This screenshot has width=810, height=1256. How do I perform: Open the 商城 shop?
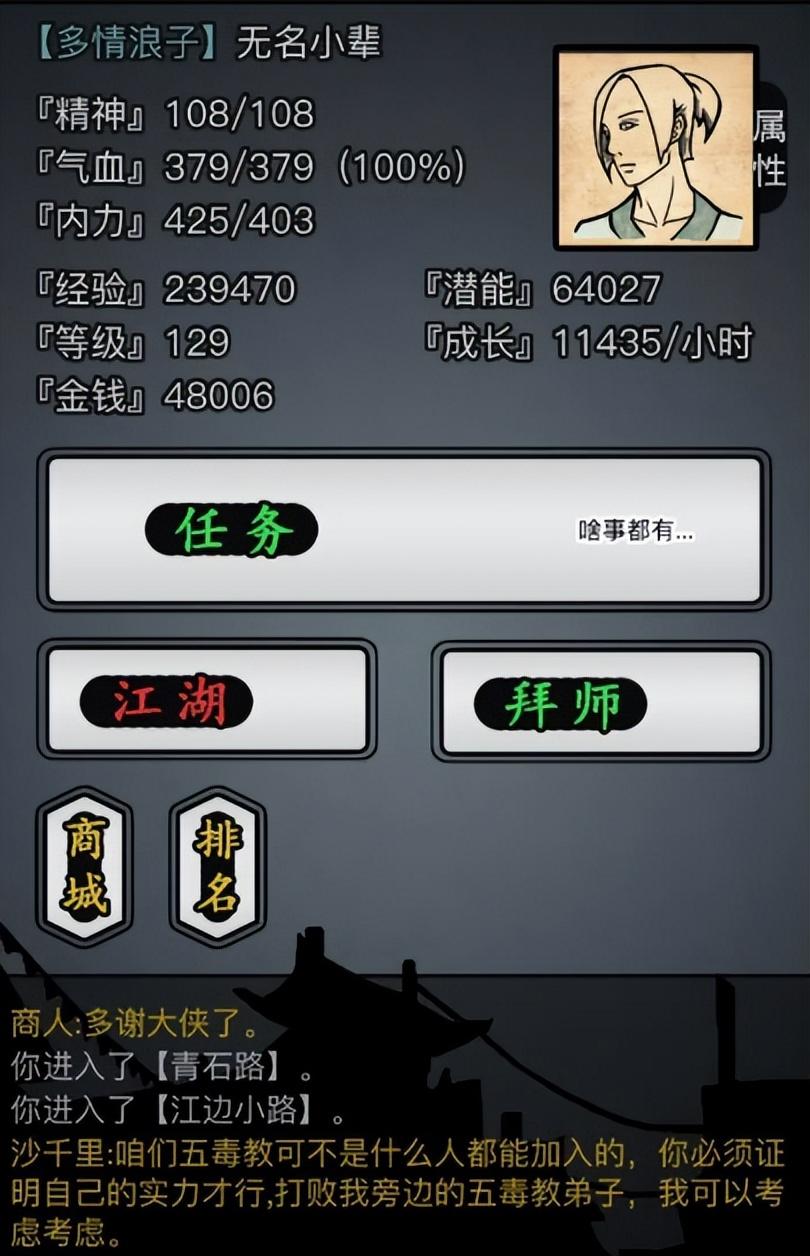pyautogui.click(x=84, y=866)
